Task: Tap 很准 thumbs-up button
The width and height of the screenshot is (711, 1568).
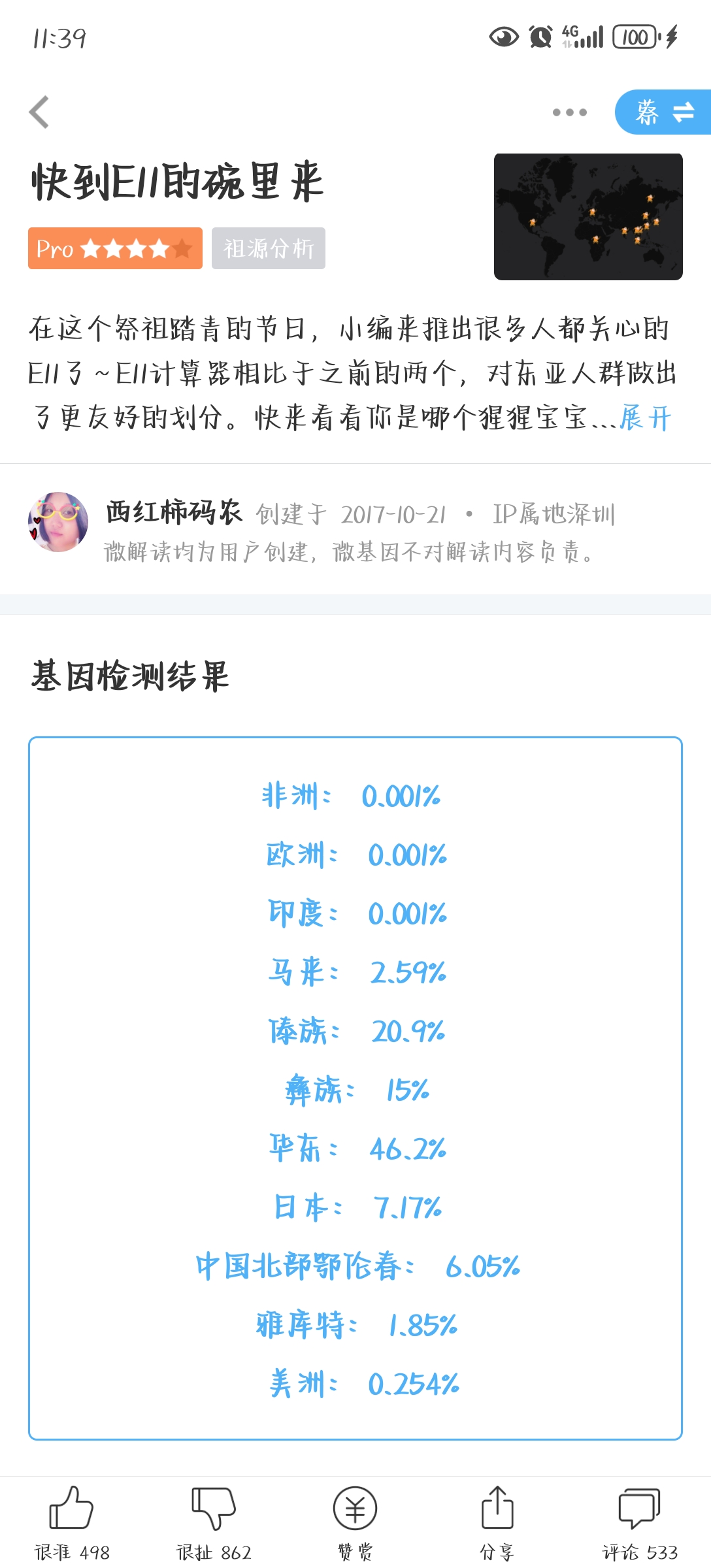Action: [71, 1522]
